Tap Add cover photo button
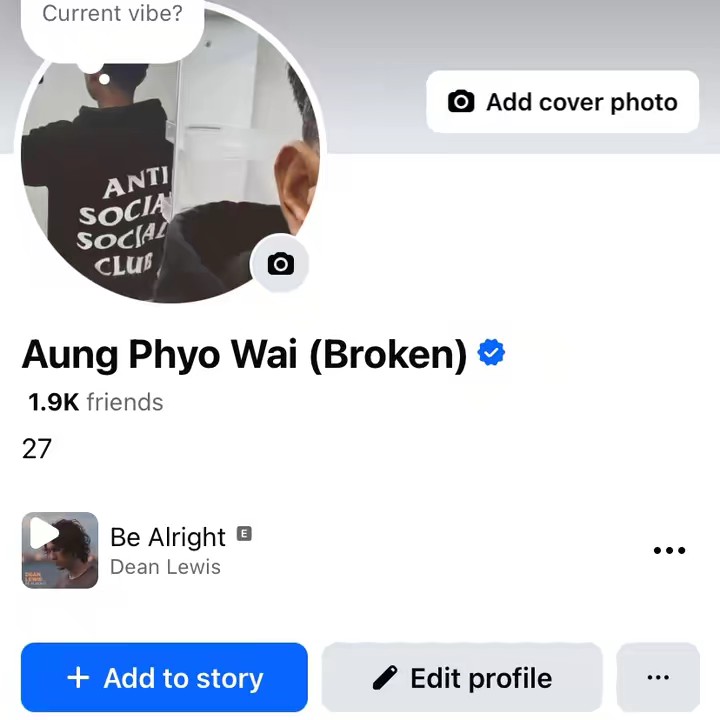The width and height of the screenshot is (720, 720). click(x=562, y=102)
